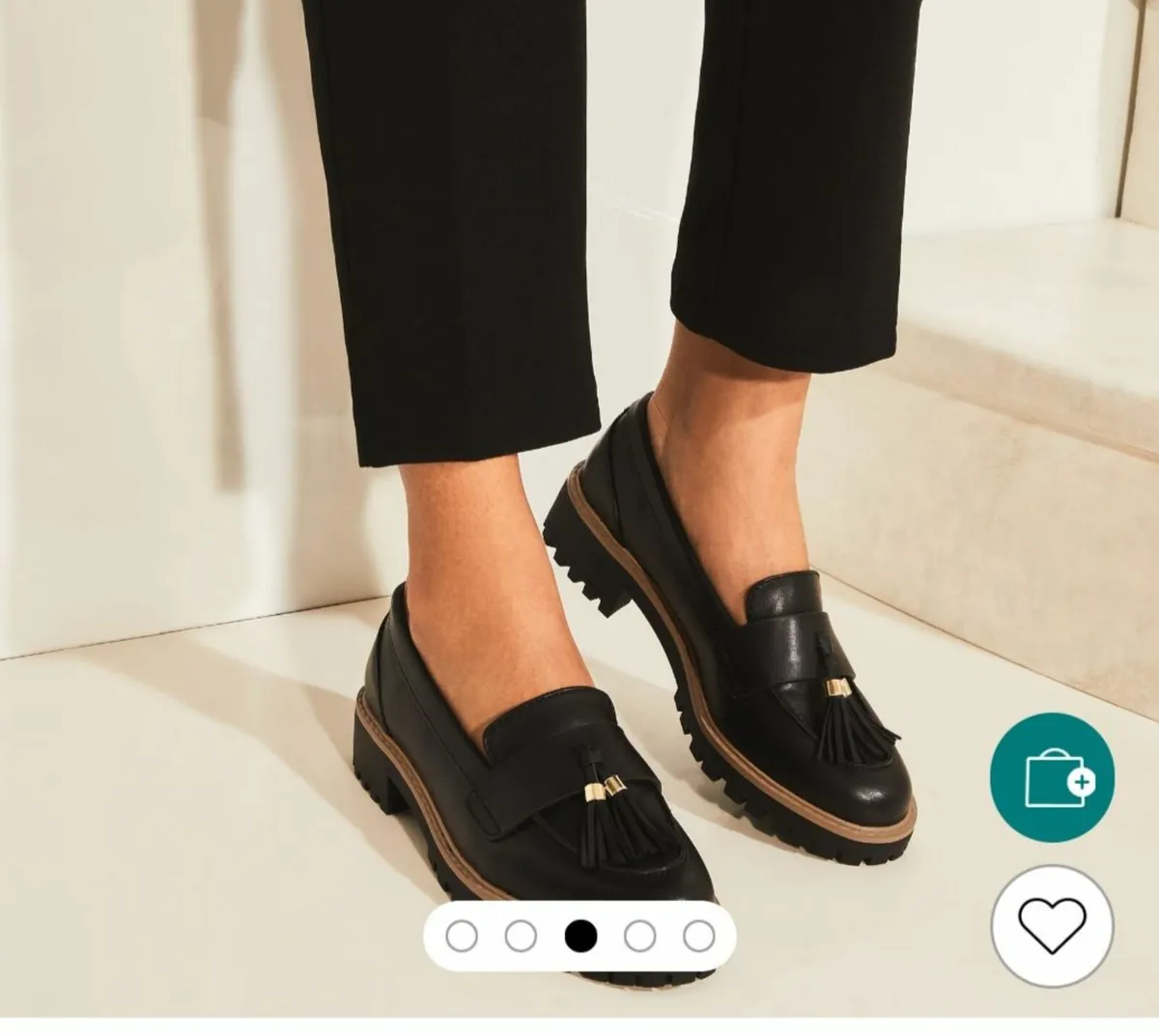
Task: Jump to the first product photo dot
Action: click(462, 936)
